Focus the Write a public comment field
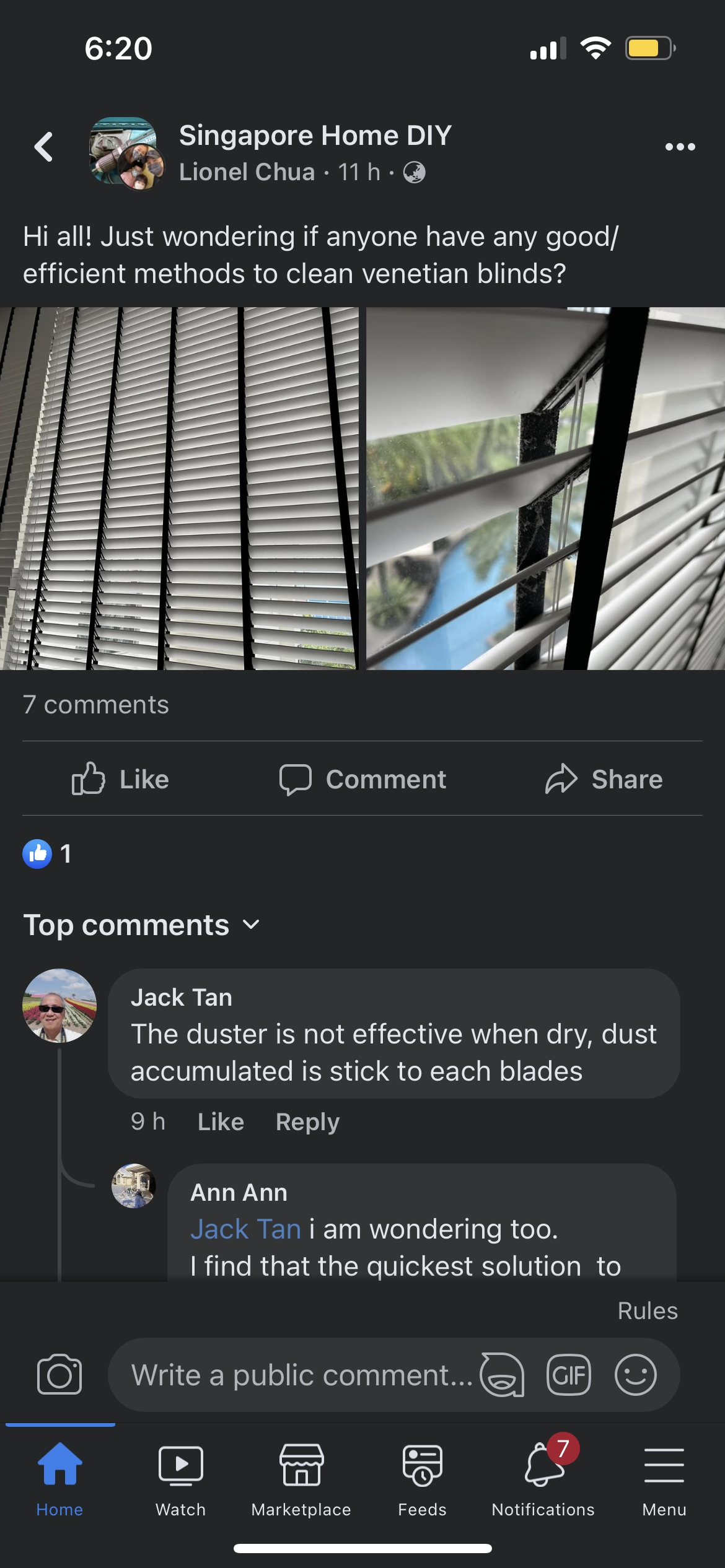 (x=297, y=1375)
